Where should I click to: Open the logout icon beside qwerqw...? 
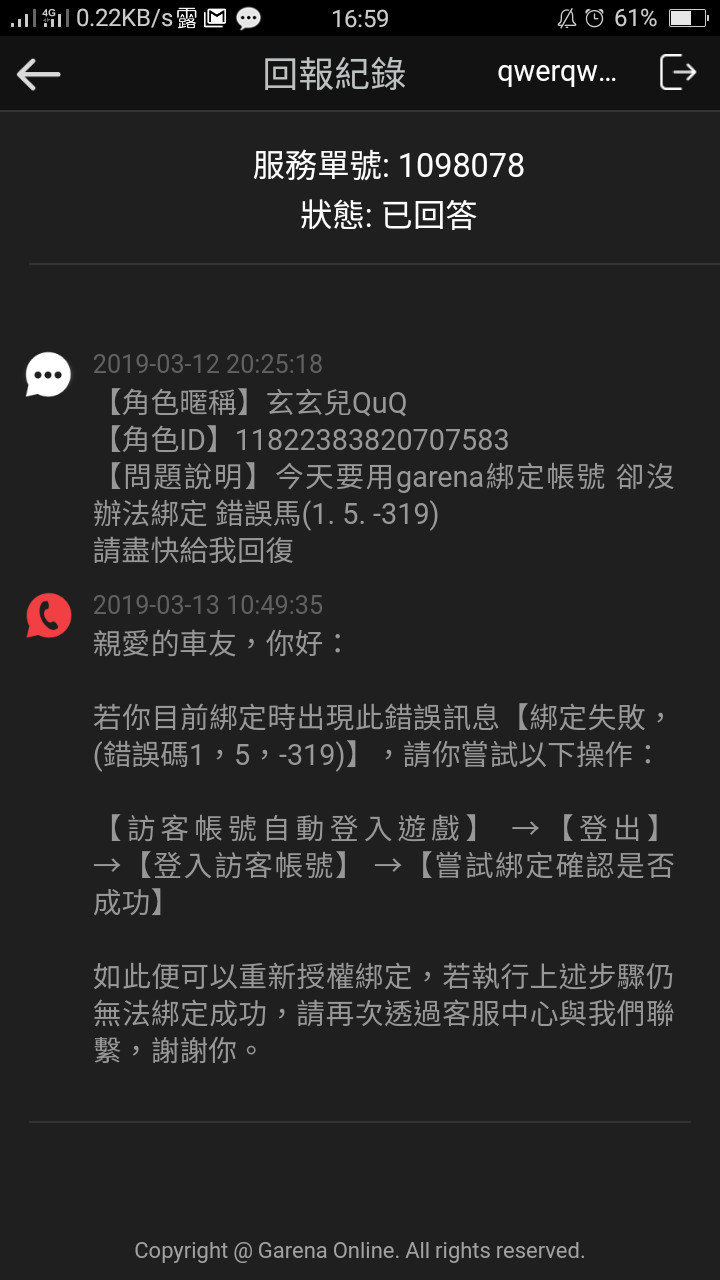point(678,73)
